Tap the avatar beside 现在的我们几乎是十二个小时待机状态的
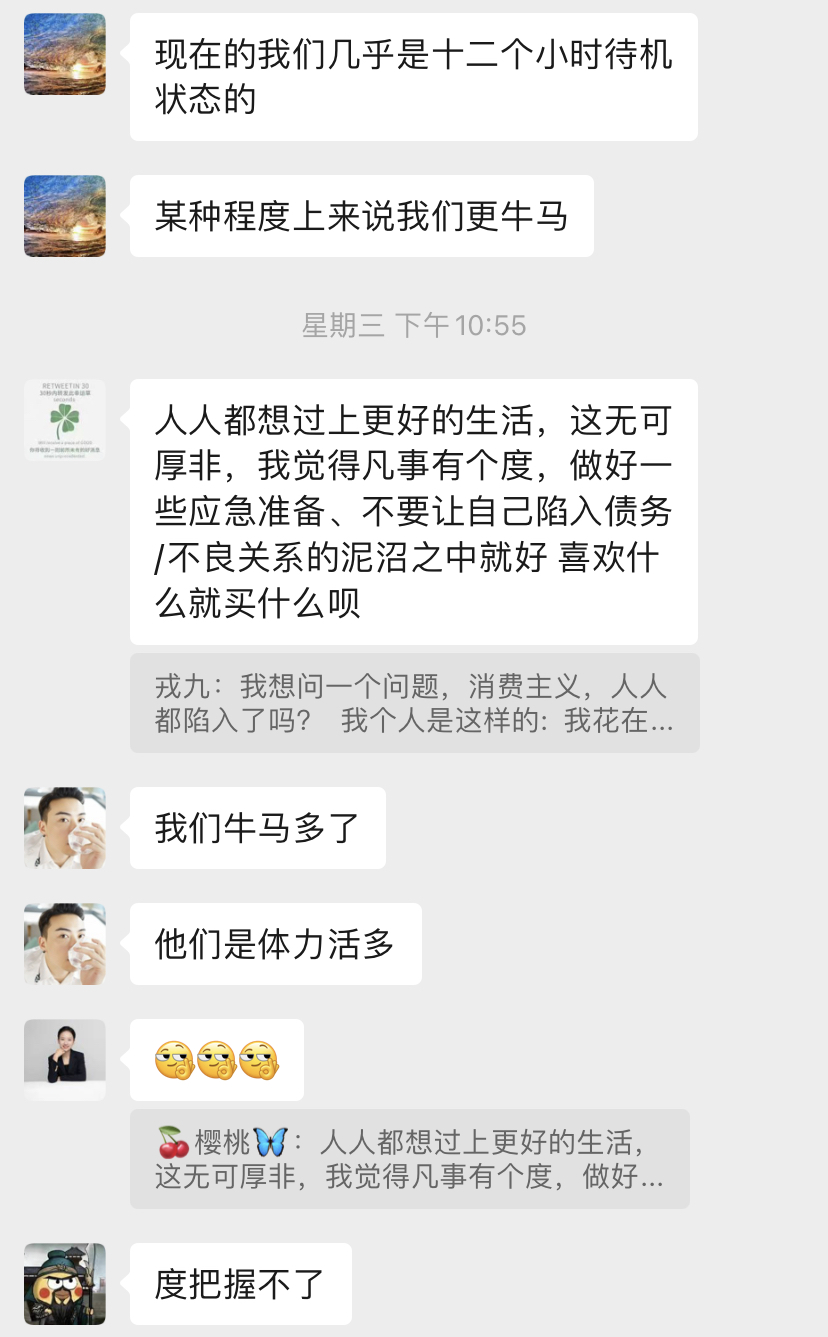Screen dimensions: 828x1337 coord(65,54)
